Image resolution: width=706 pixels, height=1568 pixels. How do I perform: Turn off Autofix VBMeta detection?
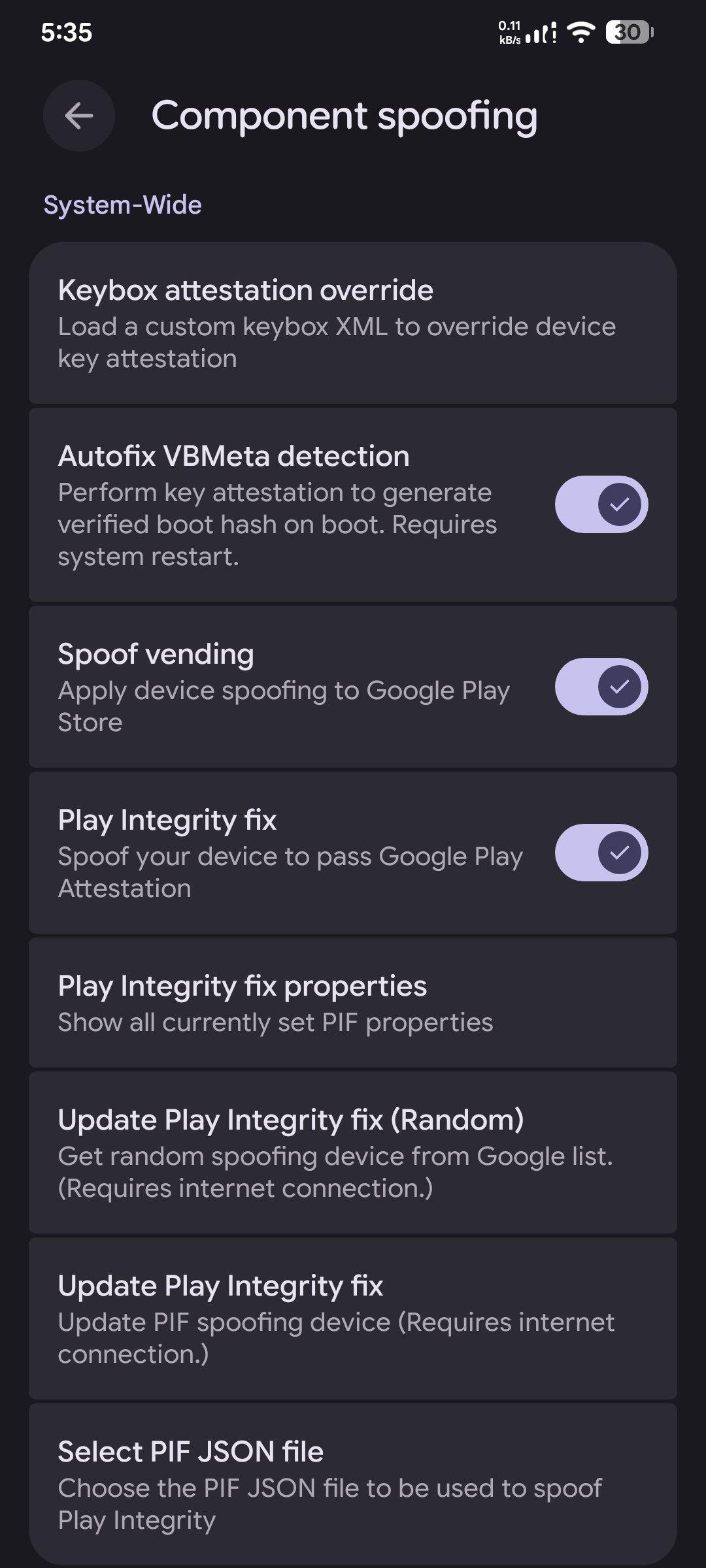pos(601,504)
